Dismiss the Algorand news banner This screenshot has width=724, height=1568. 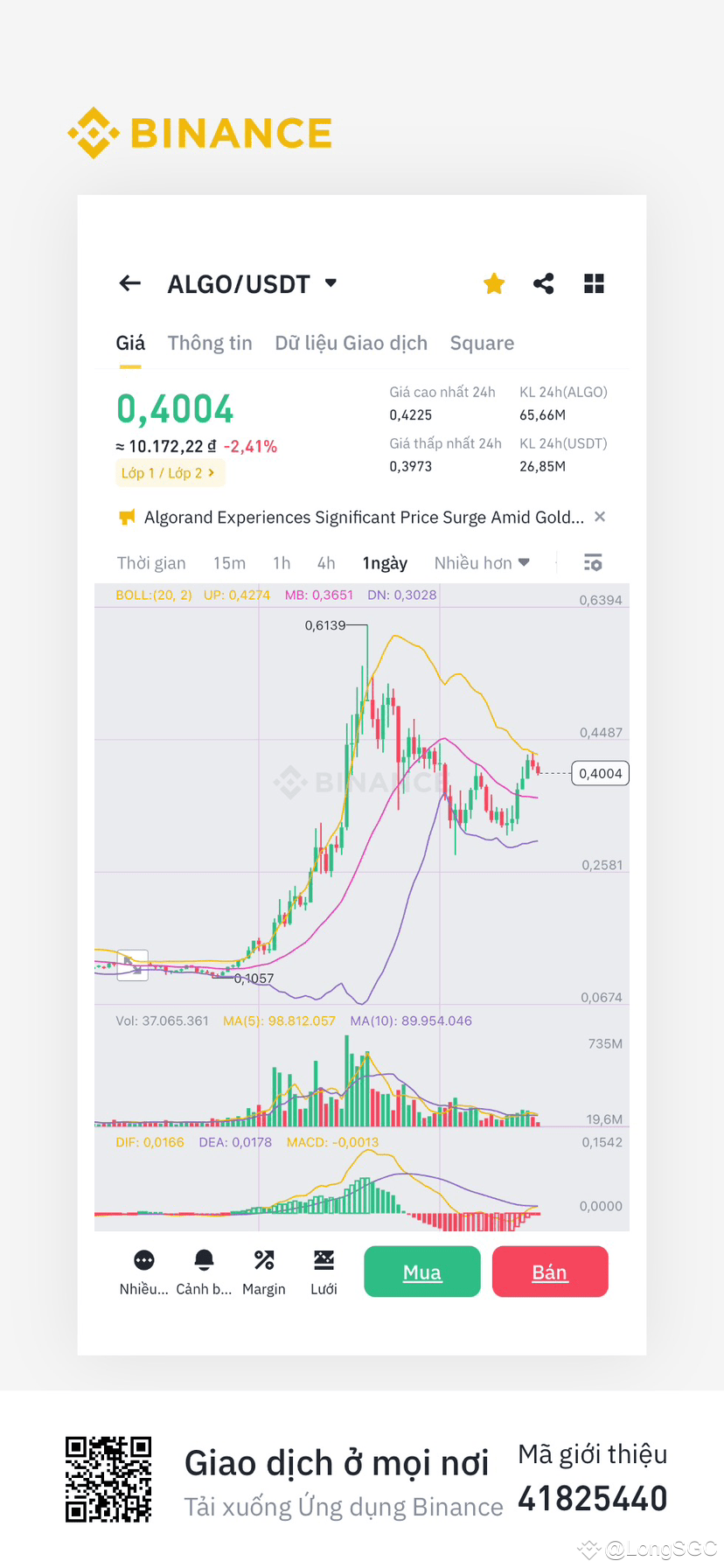tap(600, 517)
